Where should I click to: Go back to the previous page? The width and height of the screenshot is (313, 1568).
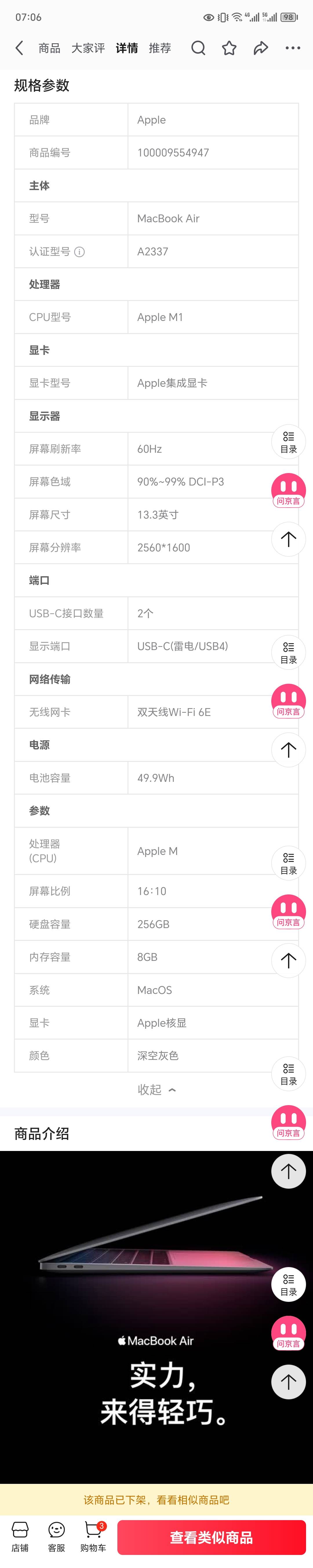[x=19, y=48]
